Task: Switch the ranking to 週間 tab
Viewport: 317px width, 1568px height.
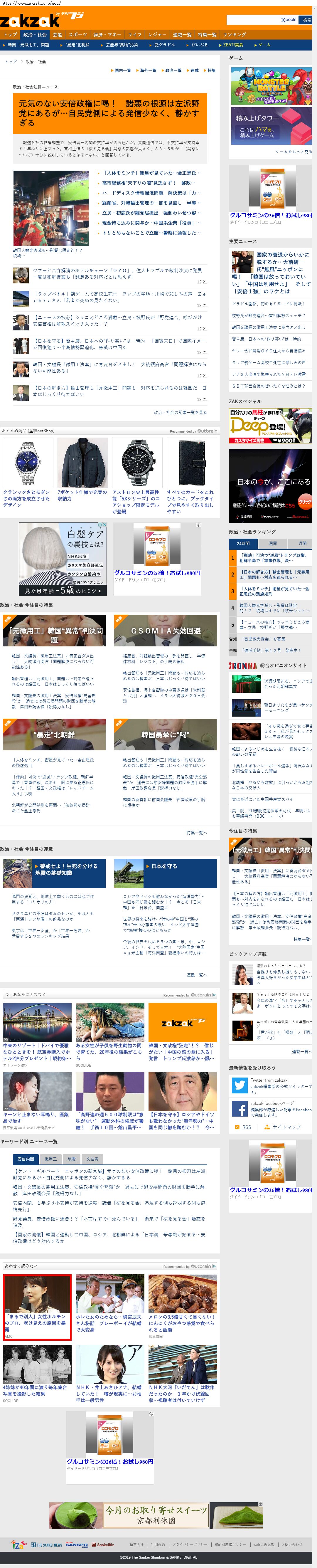Action: (272, 543)
